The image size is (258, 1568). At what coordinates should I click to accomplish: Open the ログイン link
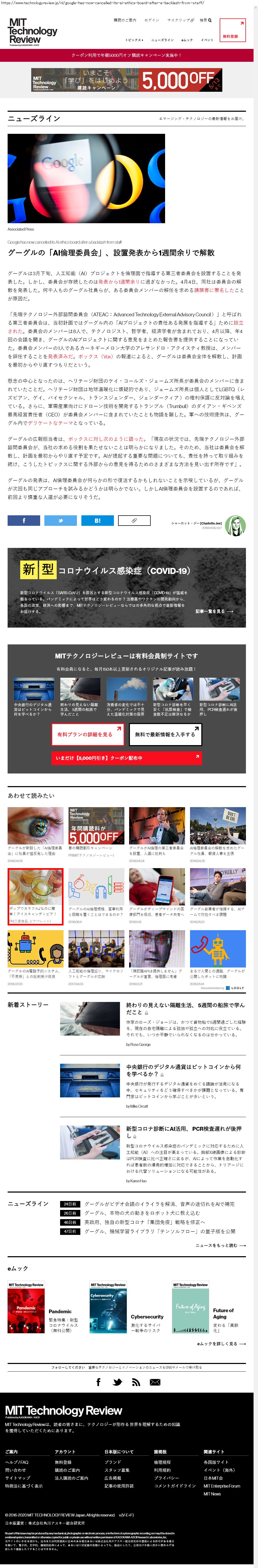click(152, 20)
